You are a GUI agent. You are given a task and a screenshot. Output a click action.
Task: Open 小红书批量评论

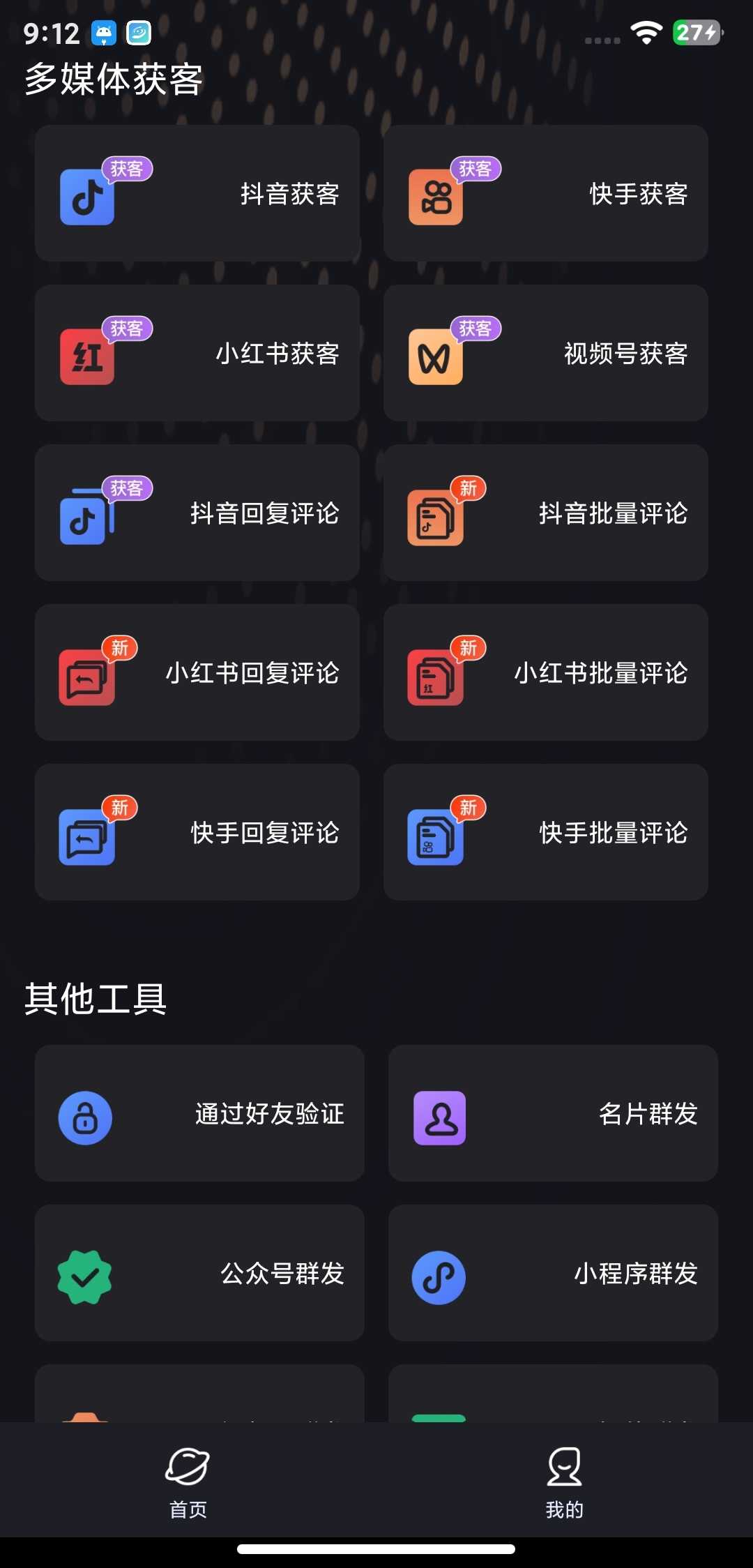[546, 672]
